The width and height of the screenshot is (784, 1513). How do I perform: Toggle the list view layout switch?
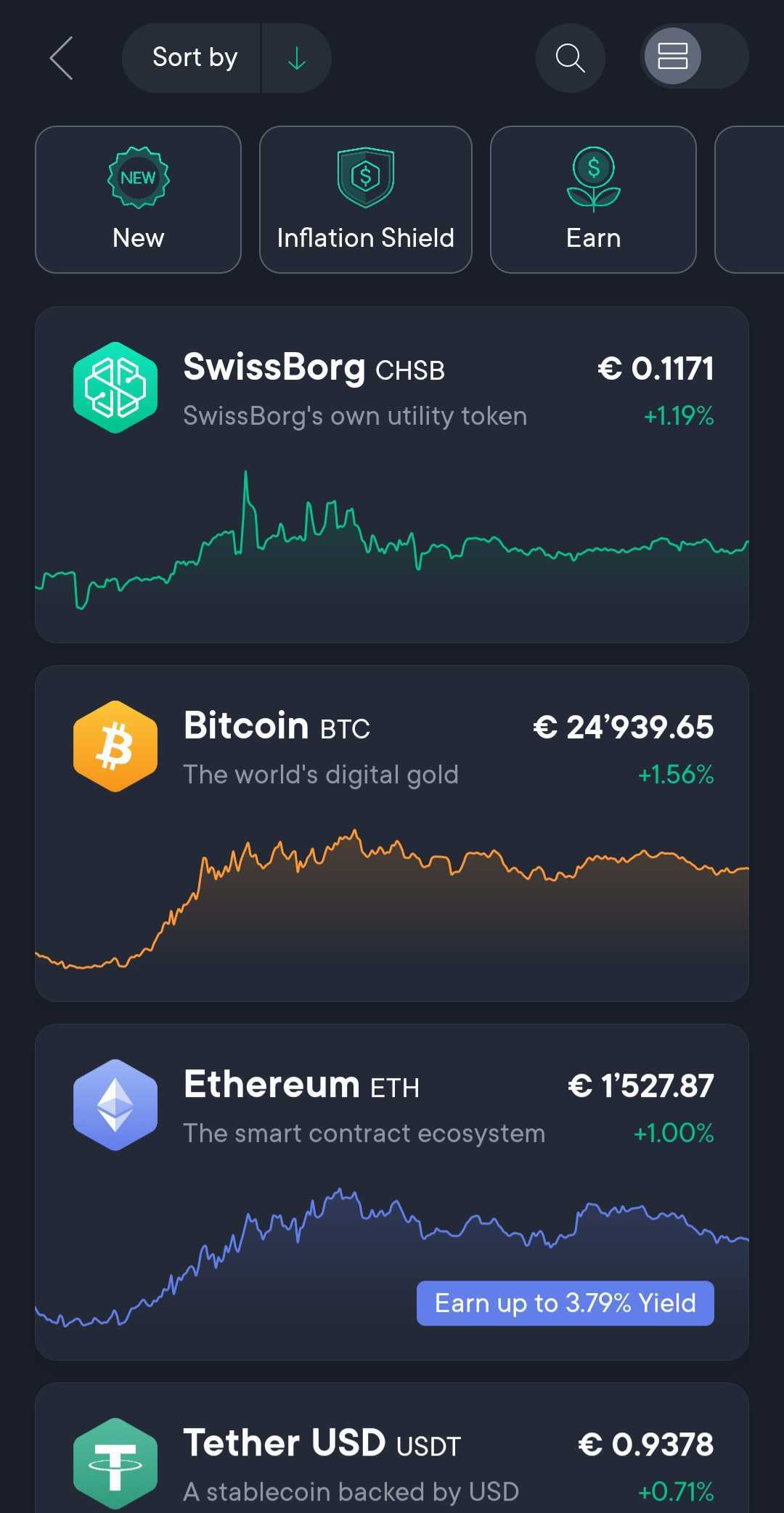[693, 57]
